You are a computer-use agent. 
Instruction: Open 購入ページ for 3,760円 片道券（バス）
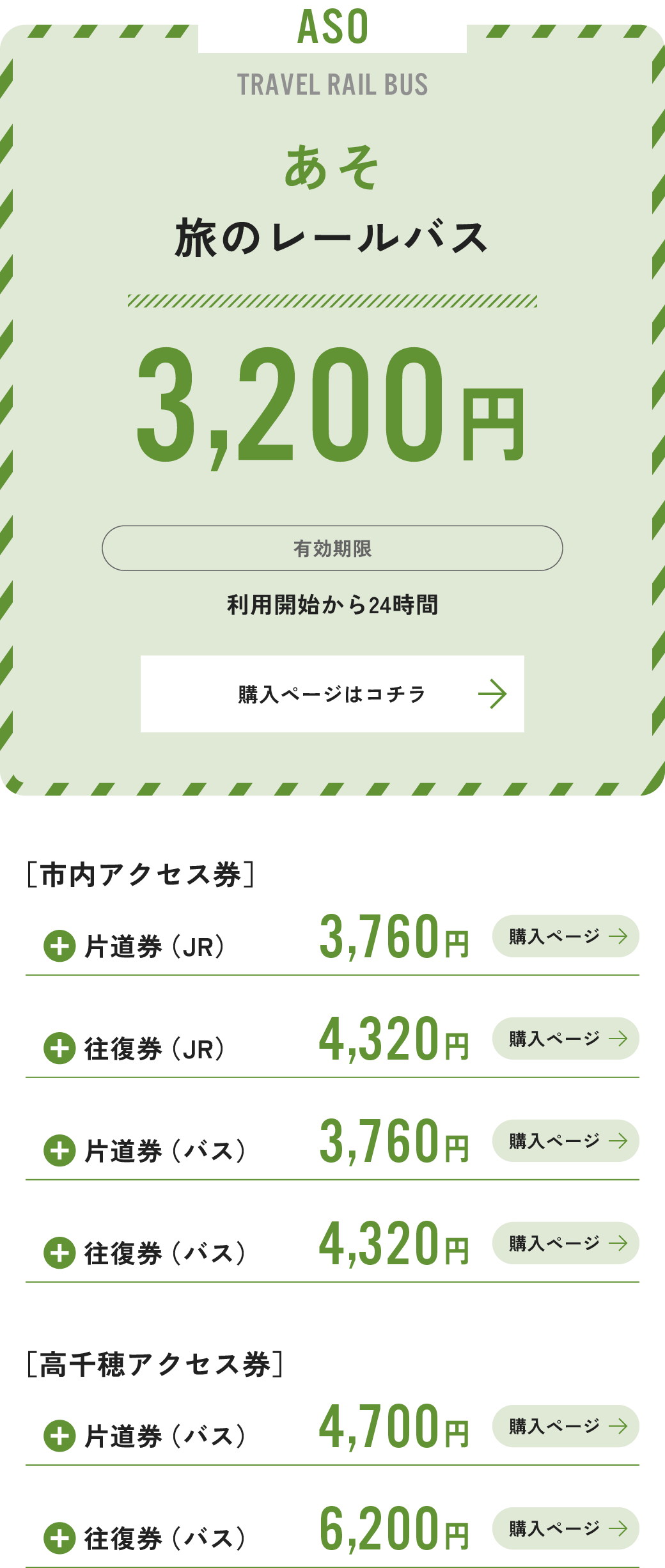pos(565,1141)
